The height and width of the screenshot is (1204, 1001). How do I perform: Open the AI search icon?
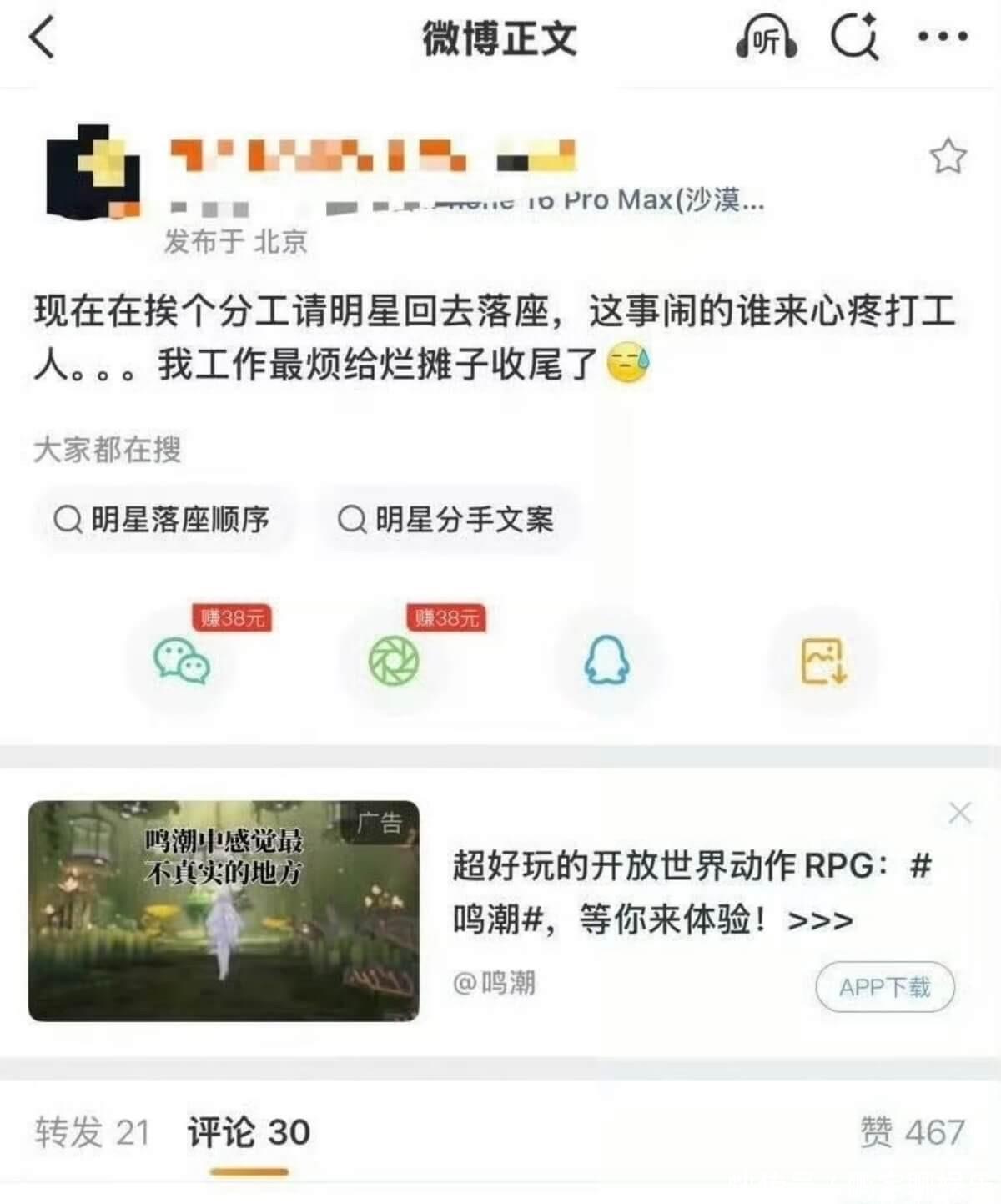(854, 38)
